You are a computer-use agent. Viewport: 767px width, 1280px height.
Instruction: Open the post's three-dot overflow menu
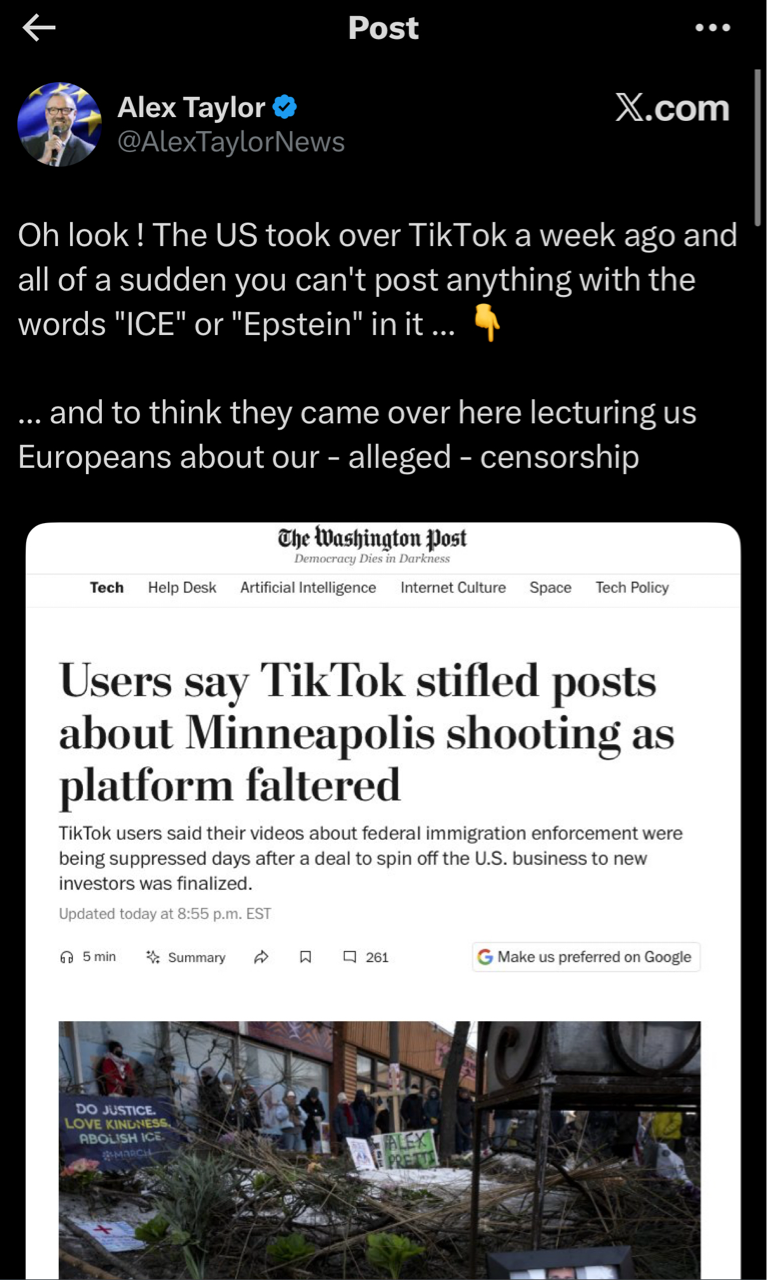coord(712,28)
